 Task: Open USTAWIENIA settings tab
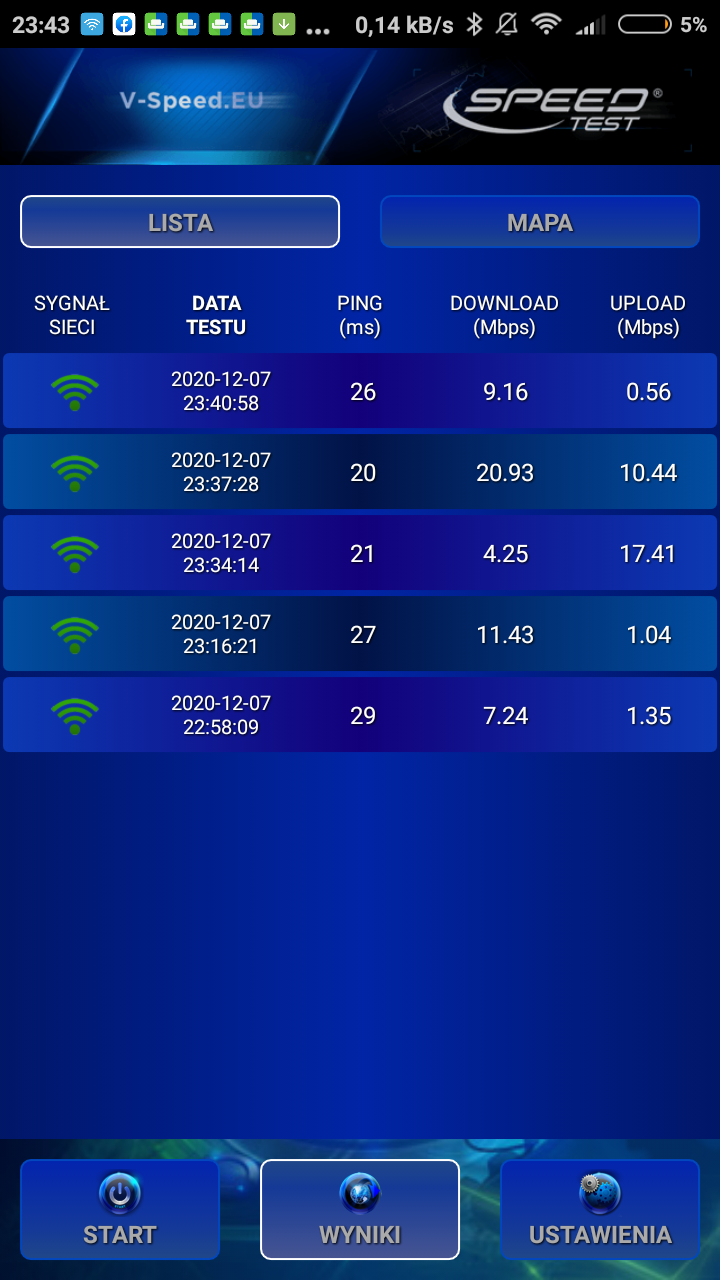click(600, 1209)
